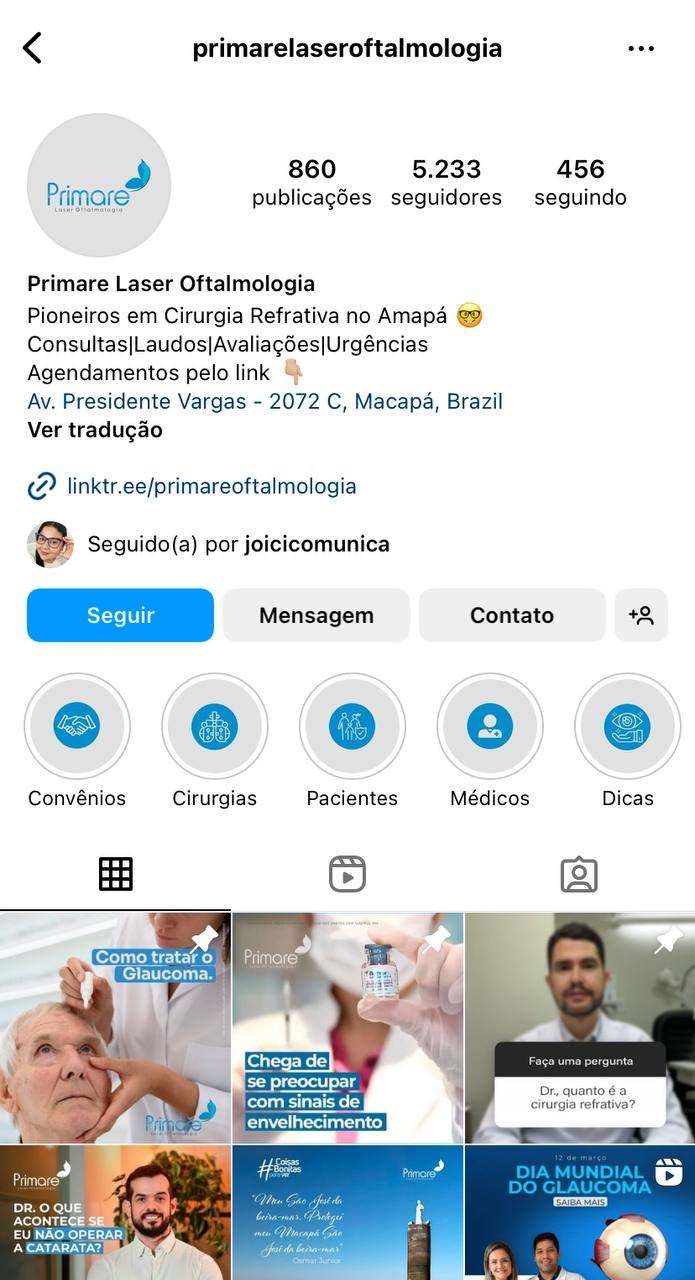Open linktr.ee/primareoftalmologia link
Viewport: 695px width, 1280px height.
(x=211, y=487)
